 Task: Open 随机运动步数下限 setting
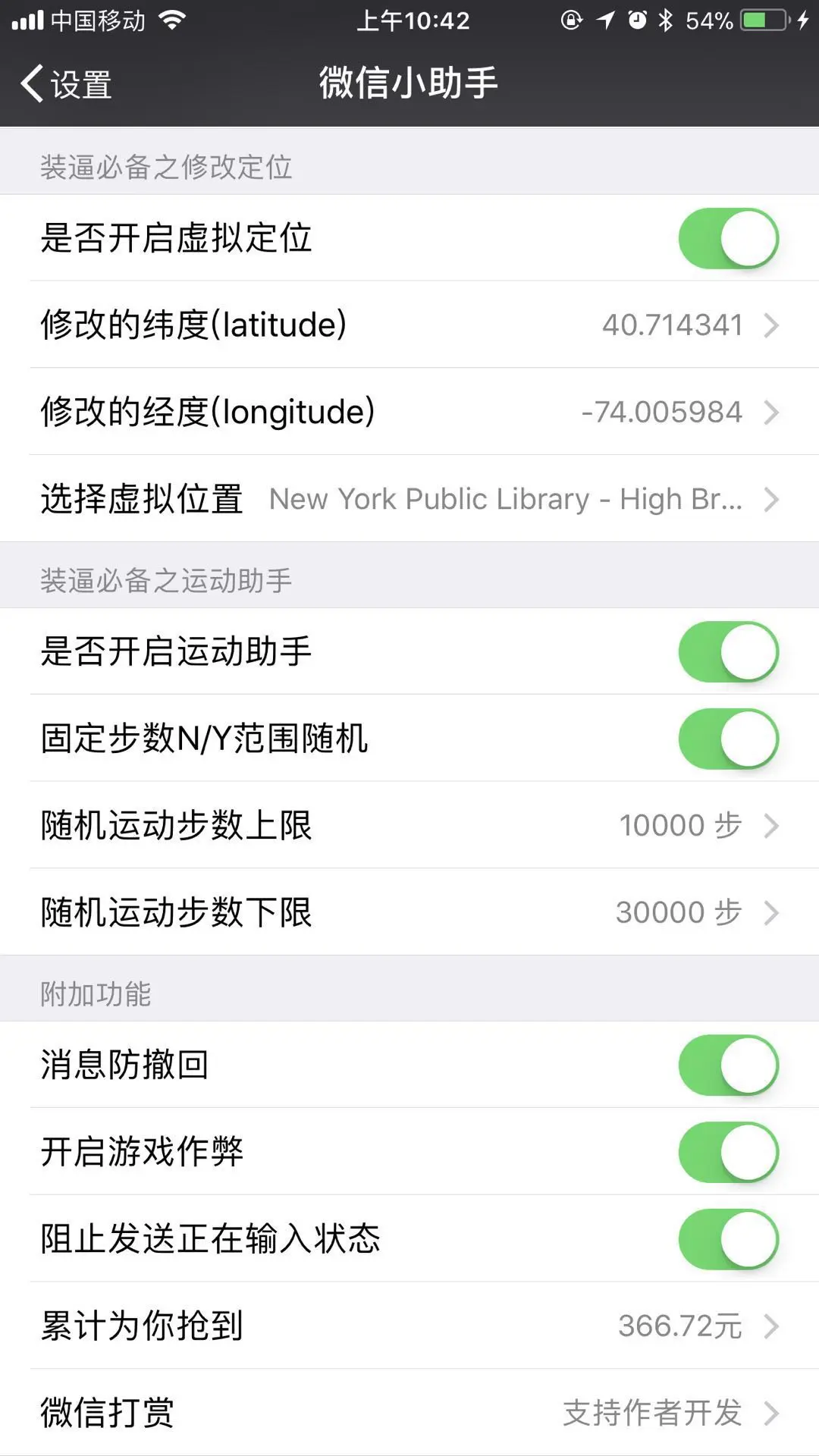click(x=409, y=912)
